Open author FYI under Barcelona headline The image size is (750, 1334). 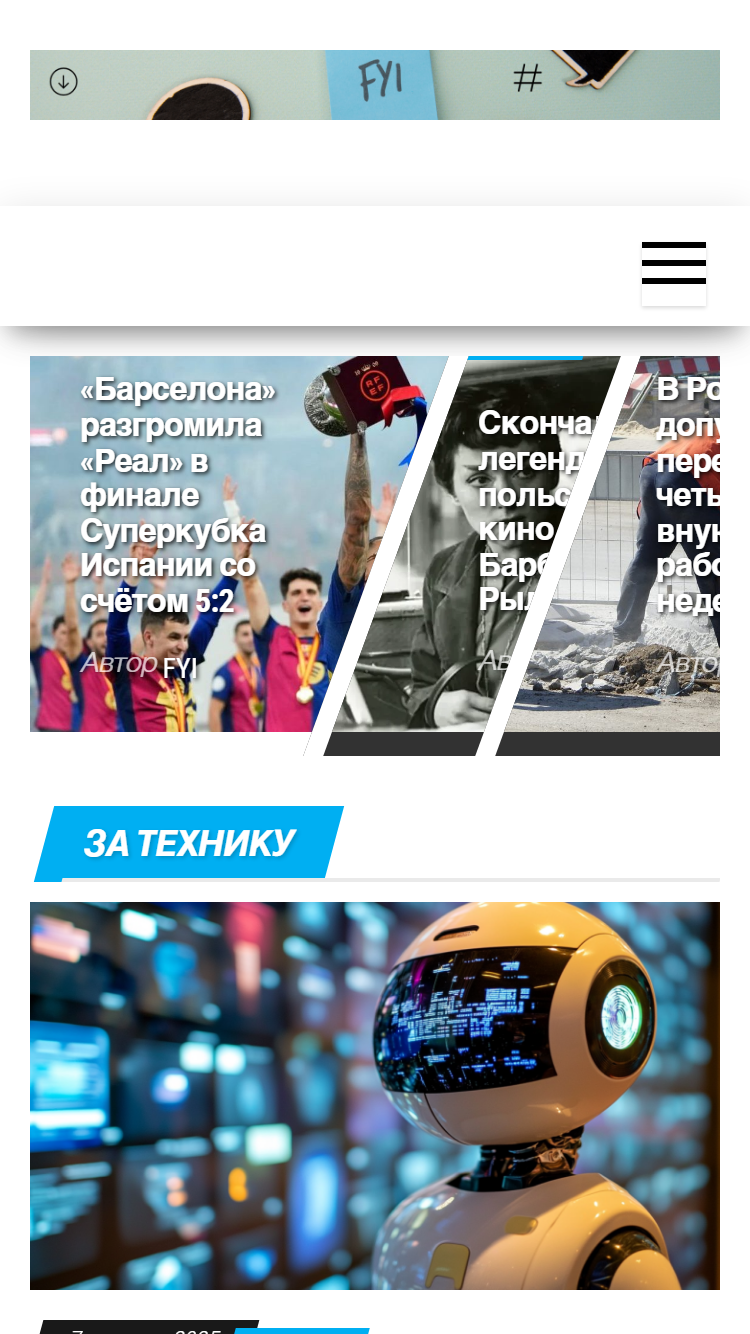[x=180, y=667]
